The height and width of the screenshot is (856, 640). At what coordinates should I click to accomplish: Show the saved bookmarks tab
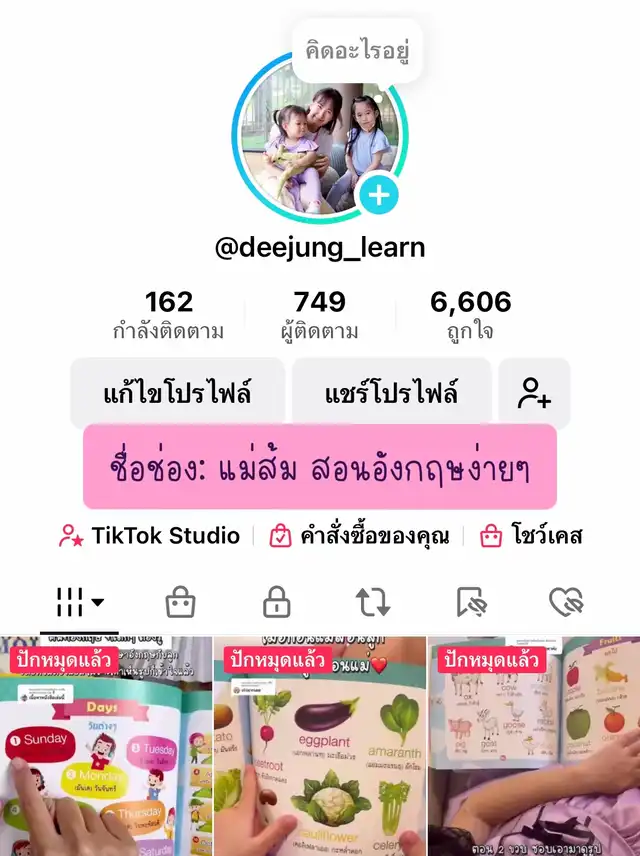(x=470, y=602)
